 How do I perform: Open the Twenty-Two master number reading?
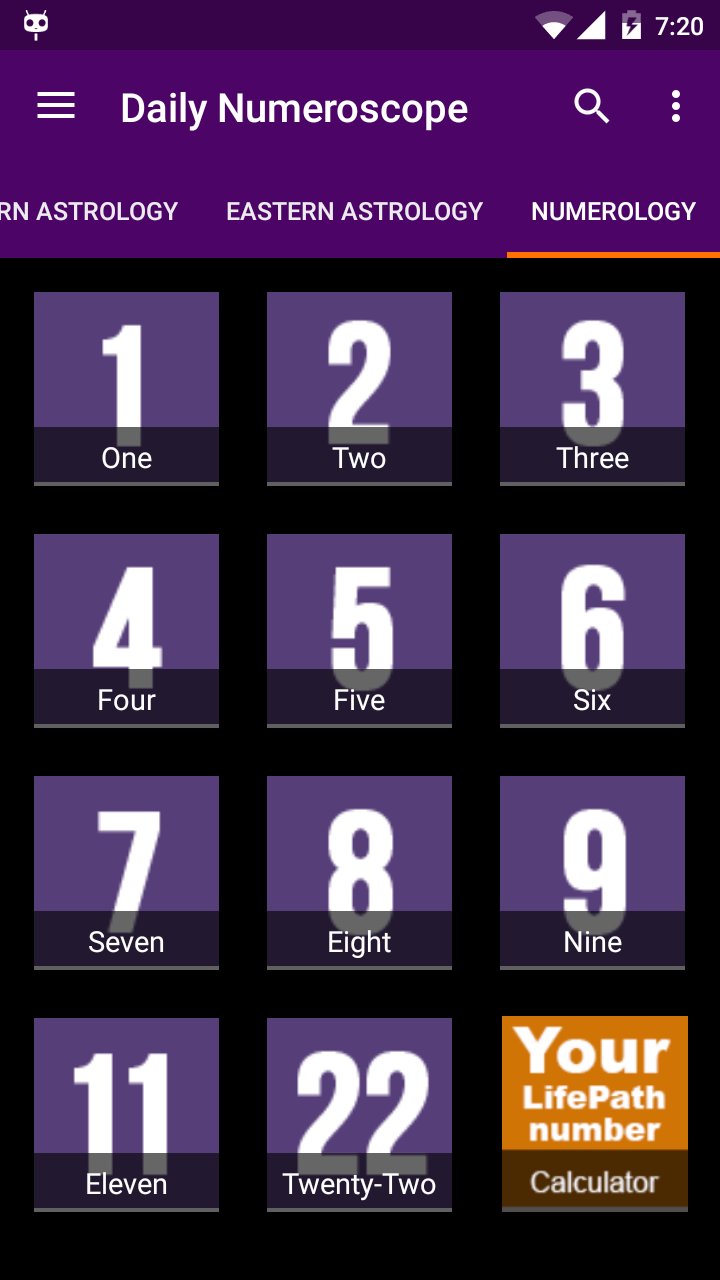(x=358, y=1112)
